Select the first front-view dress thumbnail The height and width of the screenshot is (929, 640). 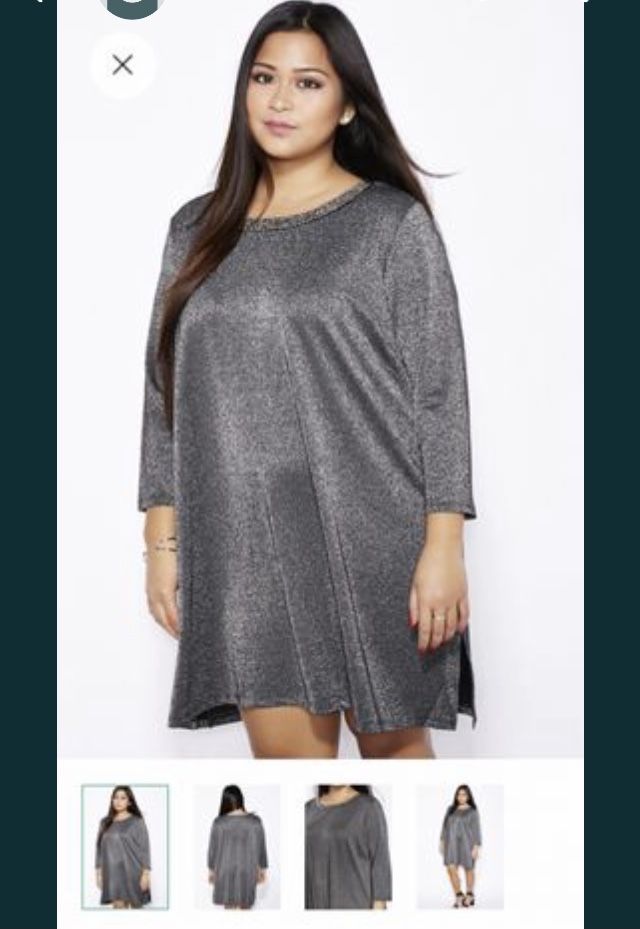pos(125,846)
